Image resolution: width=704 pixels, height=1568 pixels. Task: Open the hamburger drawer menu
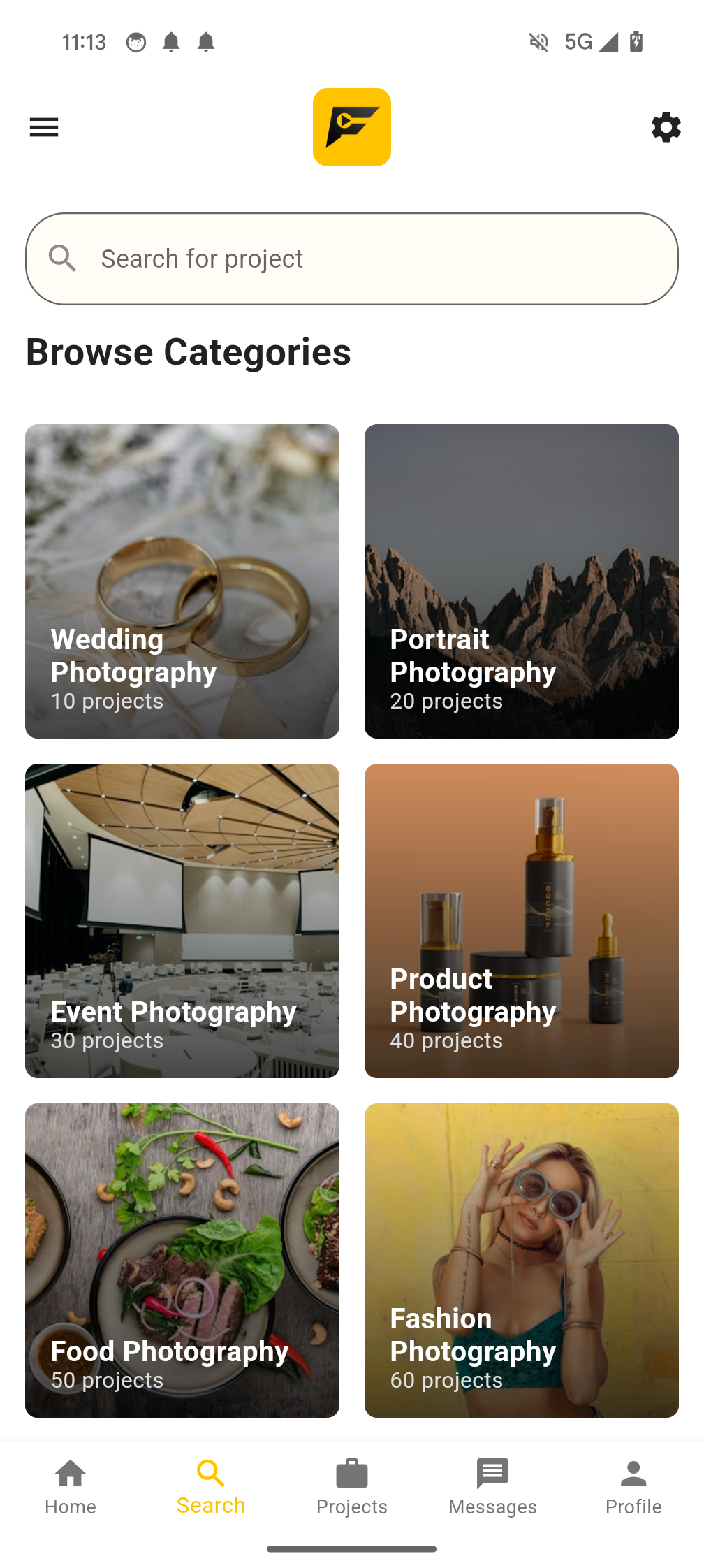(44, 127)
